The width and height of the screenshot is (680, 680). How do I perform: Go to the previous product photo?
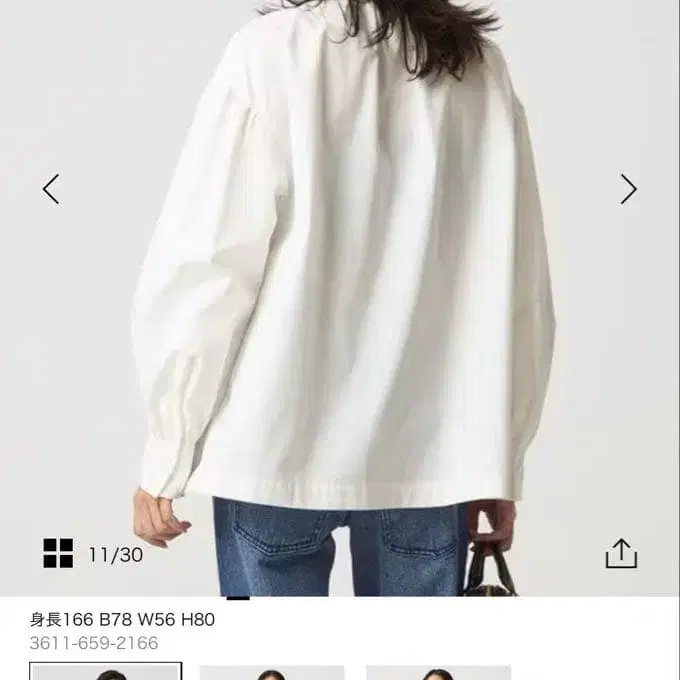pyautogui.click(x=51, y=189)
